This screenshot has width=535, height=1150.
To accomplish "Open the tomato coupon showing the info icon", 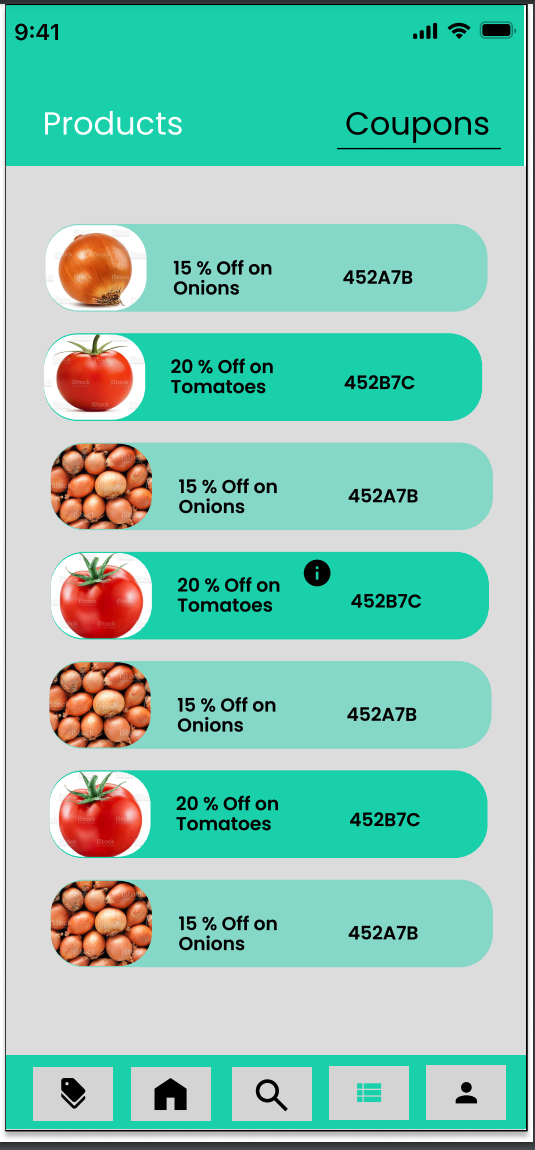I will [269, 596].
